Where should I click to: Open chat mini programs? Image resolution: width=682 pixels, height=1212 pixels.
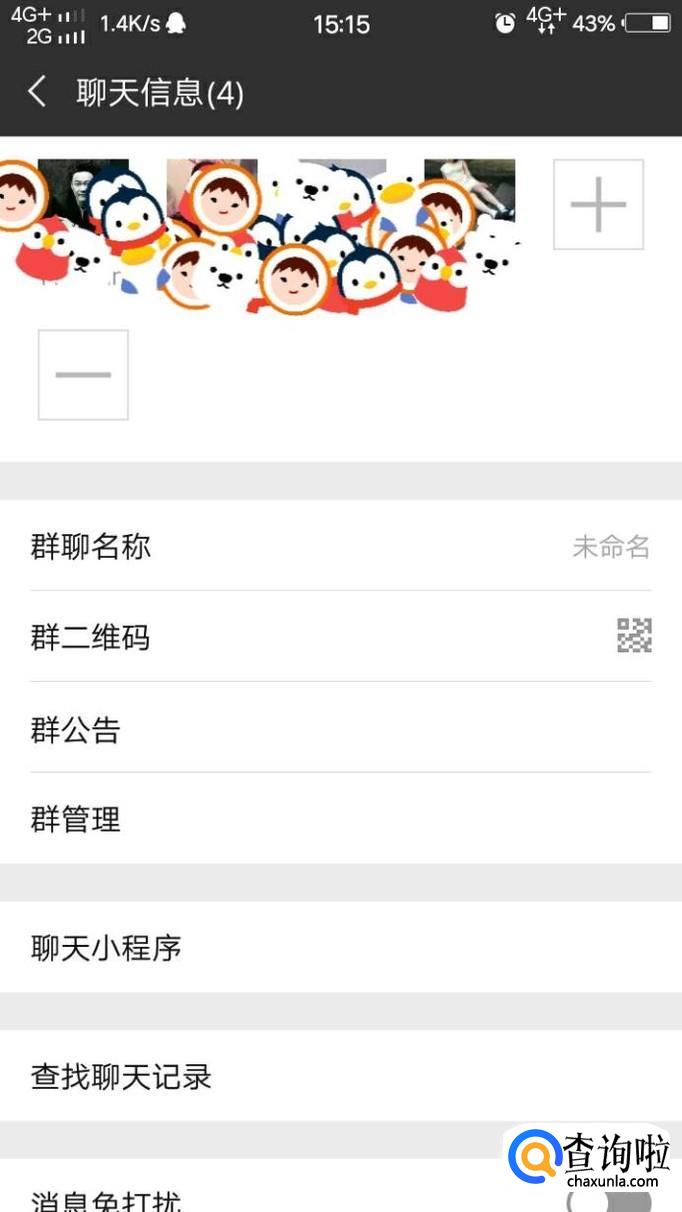point(340,947)
